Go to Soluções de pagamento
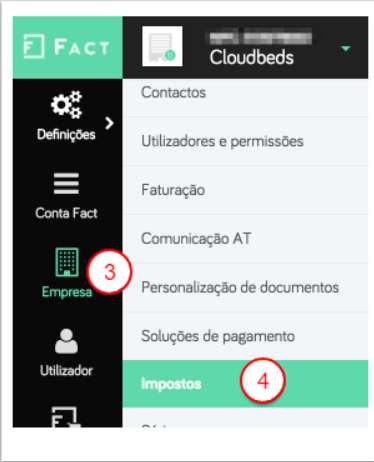 245,336
